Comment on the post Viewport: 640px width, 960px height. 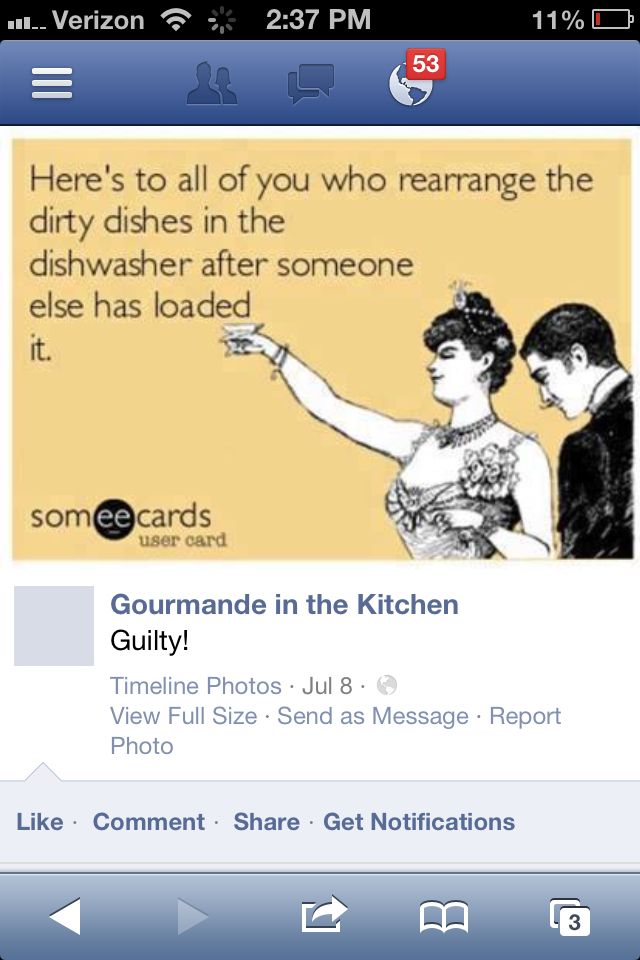pos(149,822)
